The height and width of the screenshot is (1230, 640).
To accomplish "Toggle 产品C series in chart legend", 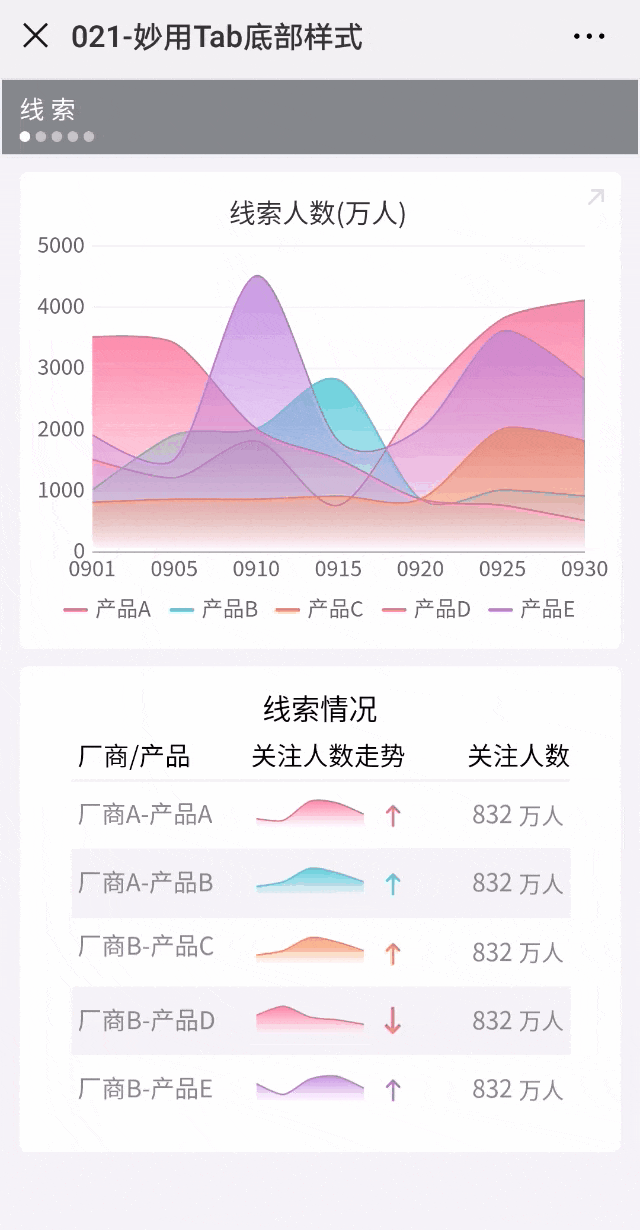I will point(319,609).
